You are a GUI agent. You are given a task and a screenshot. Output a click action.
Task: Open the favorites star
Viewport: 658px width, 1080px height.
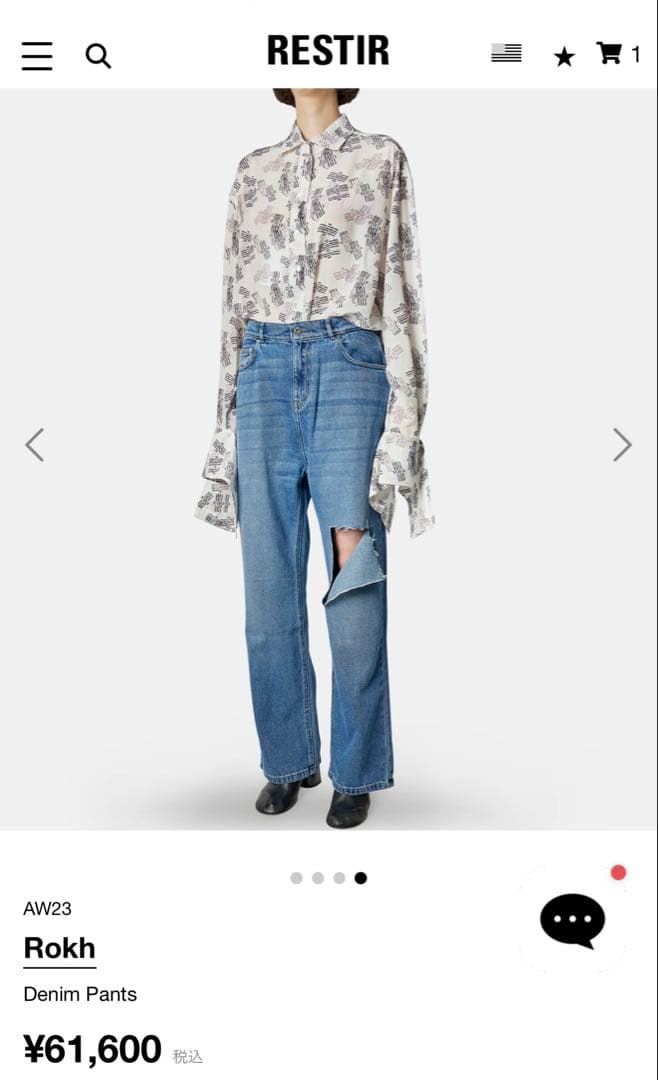564,57
